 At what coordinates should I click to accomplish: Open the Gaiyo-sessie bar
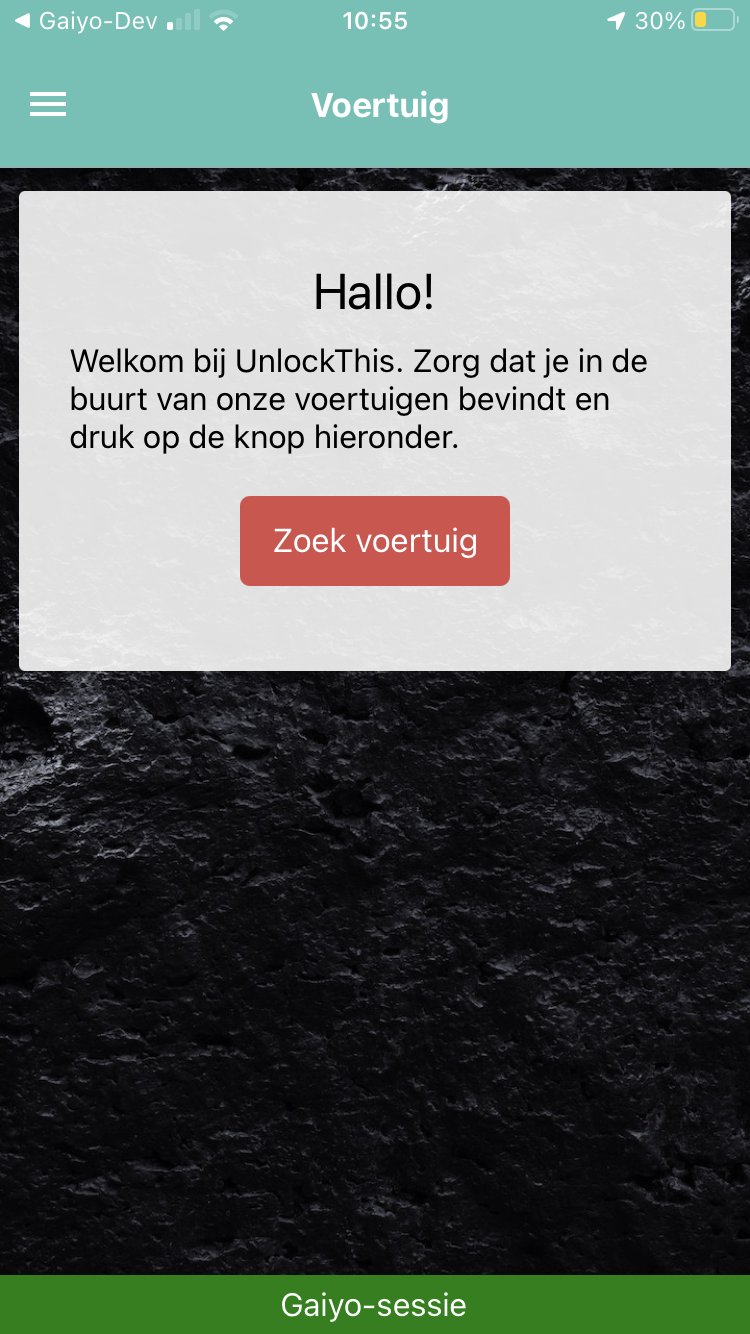[375, 1305]
